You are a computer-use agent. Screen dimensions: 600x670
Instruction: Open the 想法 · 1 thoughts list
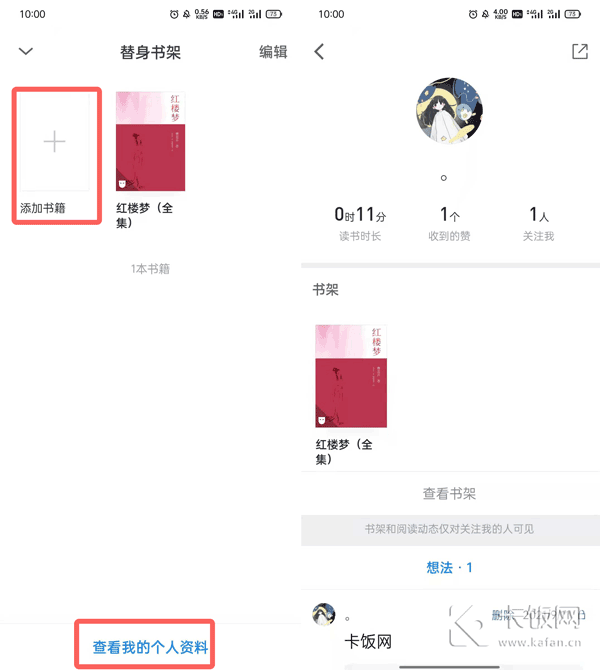(449, 567)
